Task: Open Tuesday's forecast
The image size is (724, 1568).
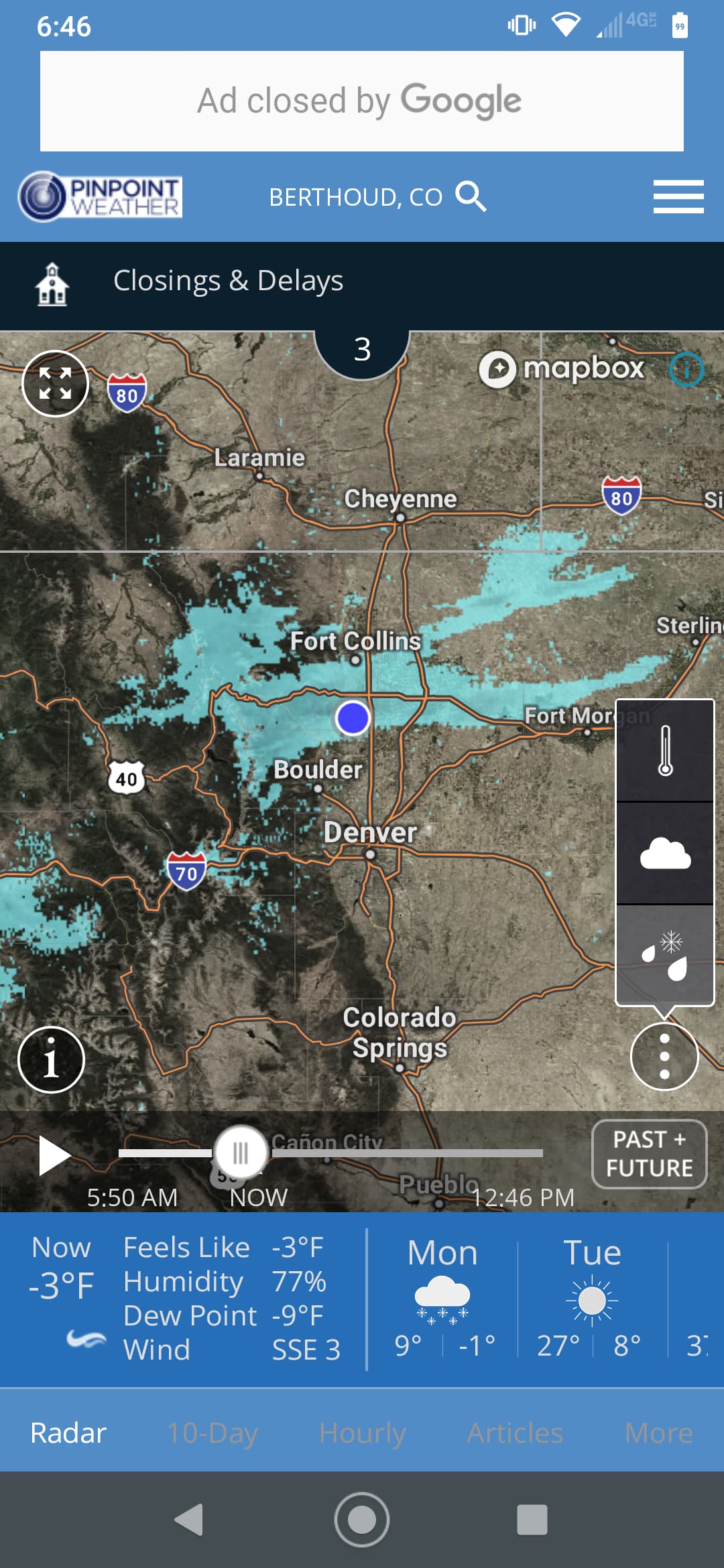Action: tap(592, 1299)
